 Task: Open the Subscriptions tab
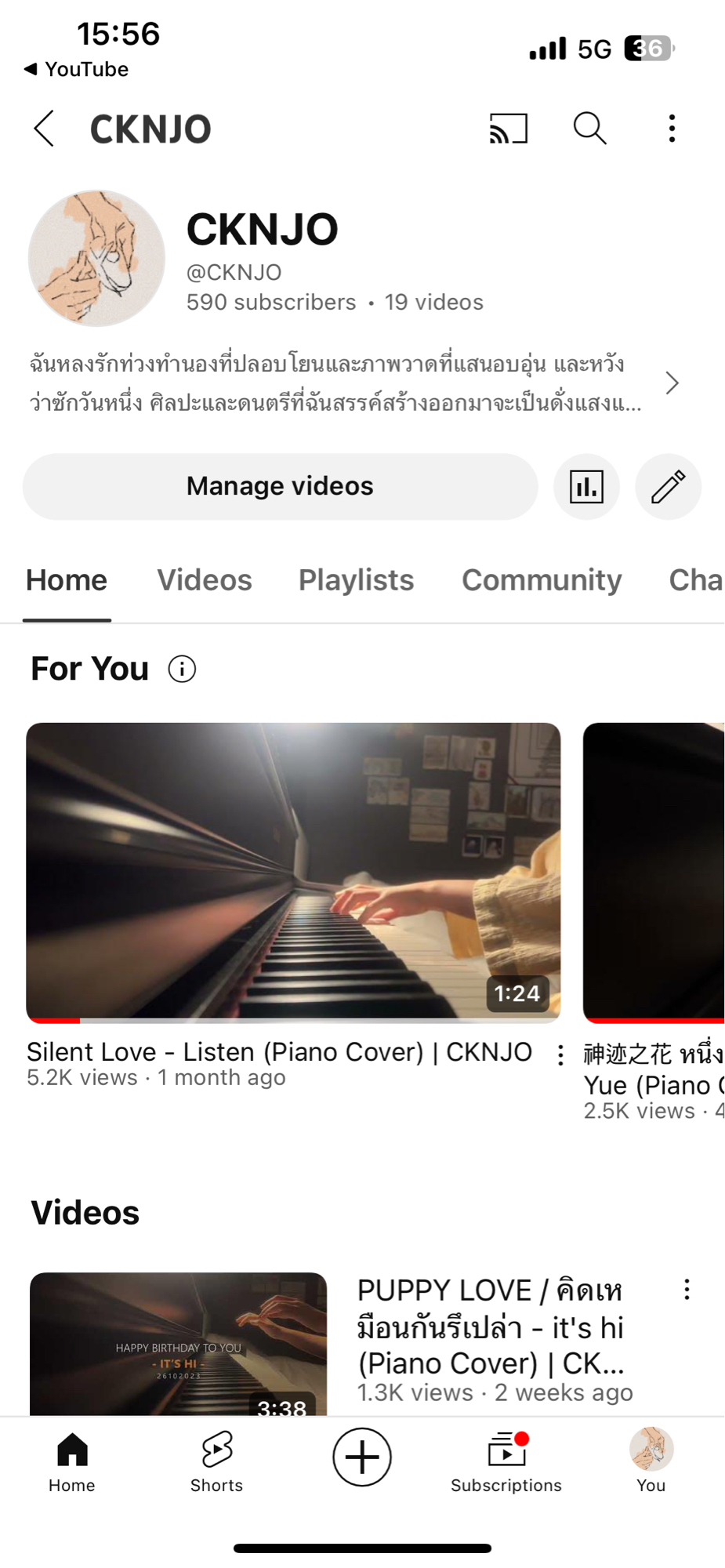click(506, 1461)
